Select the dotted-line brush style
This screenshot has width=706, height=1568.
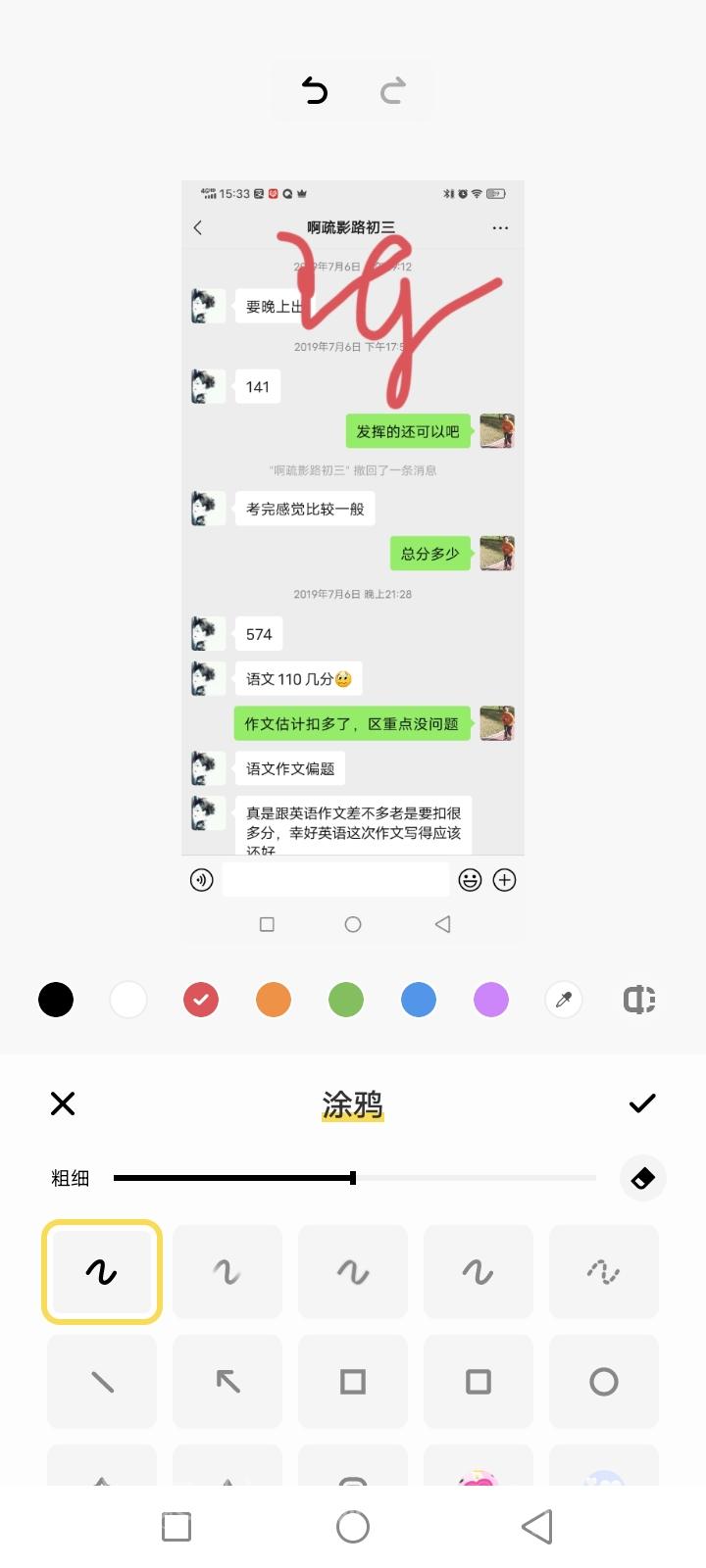point(604,1272)
